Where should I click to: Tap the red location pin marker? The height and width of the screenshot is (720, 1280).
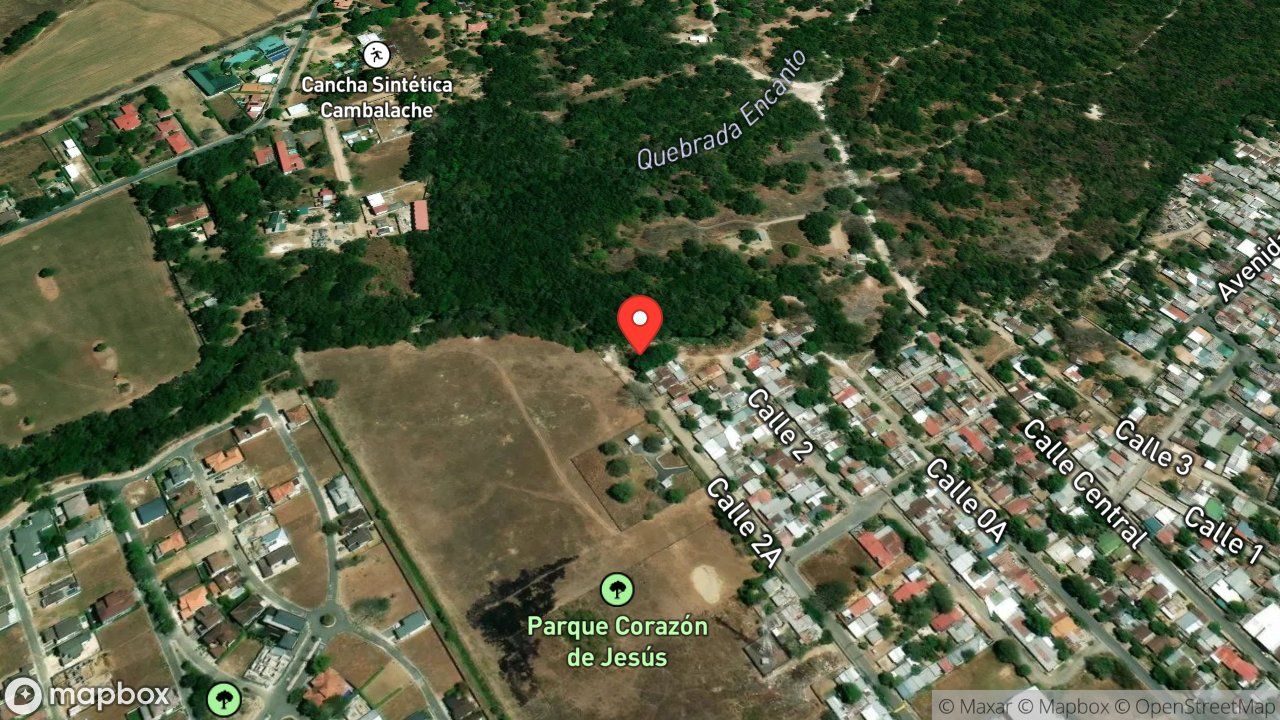coord(640,324)
